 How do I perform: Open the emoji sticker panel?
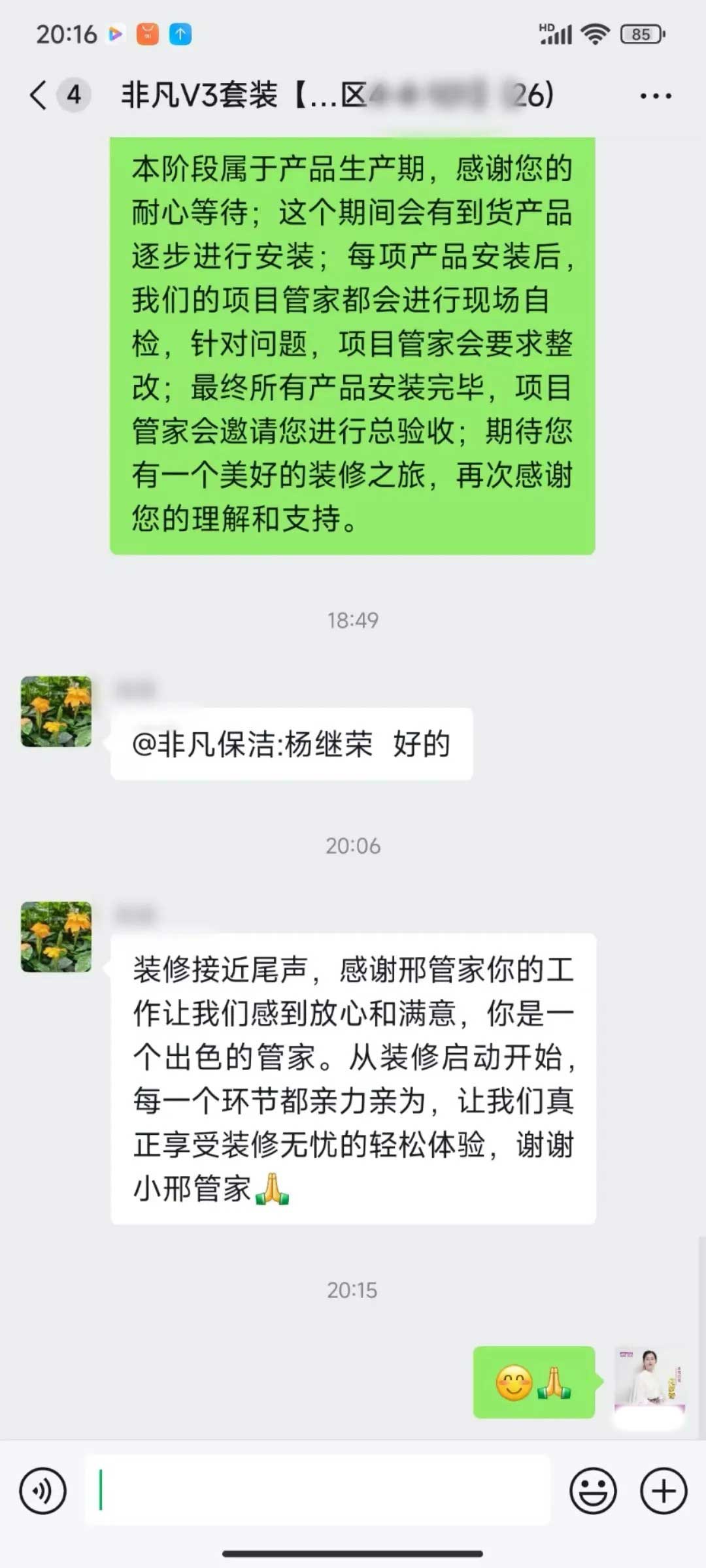(x=593, y=1491)
